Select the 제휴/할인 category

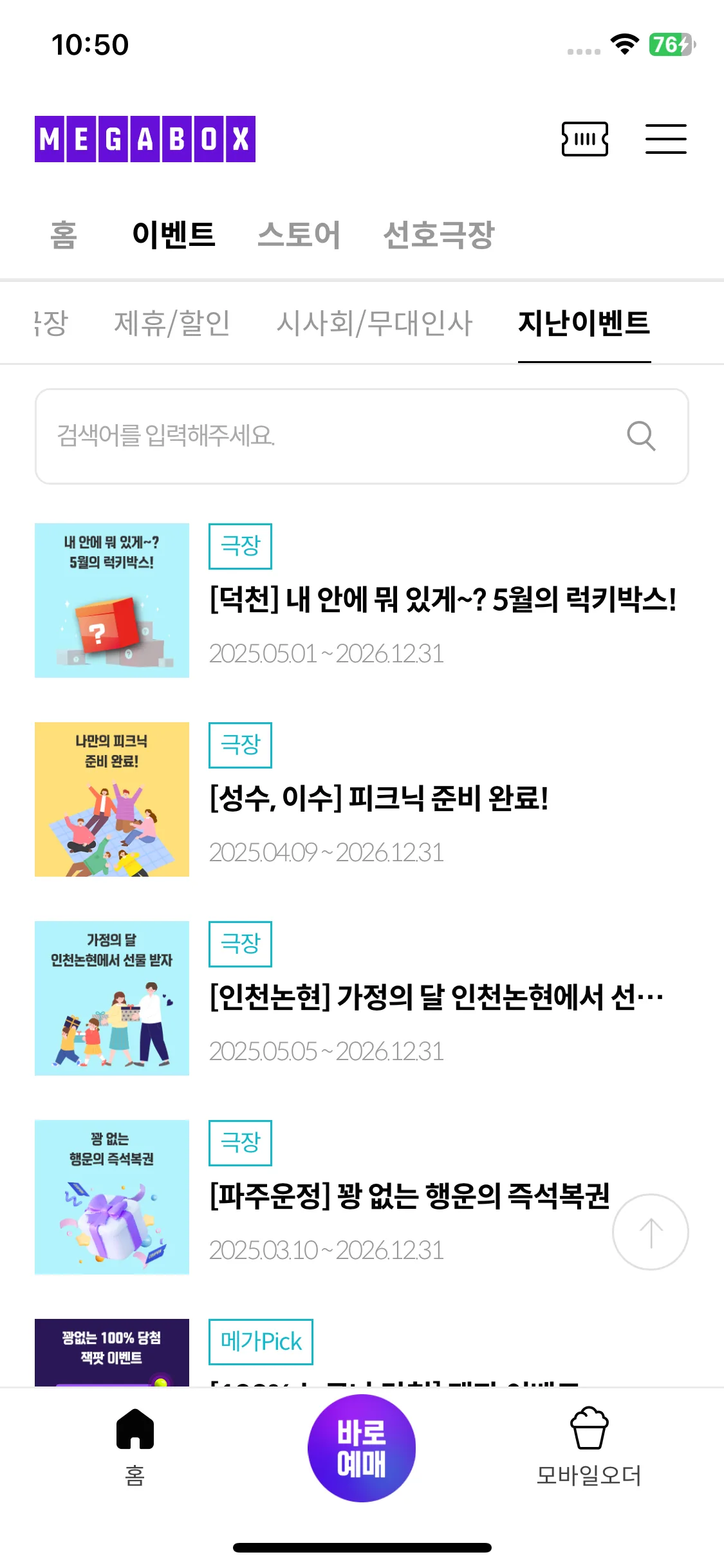tap(172, 323)
